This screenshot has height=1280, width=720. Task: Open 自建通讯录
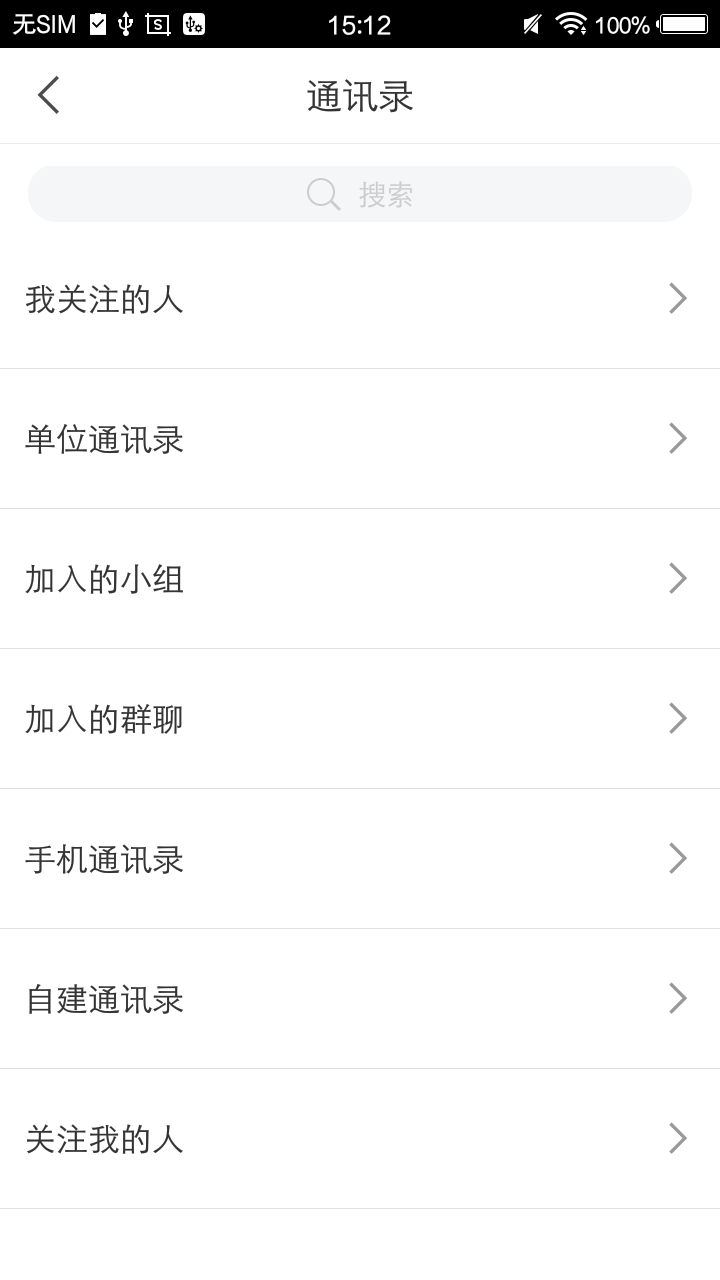[360, 999]
